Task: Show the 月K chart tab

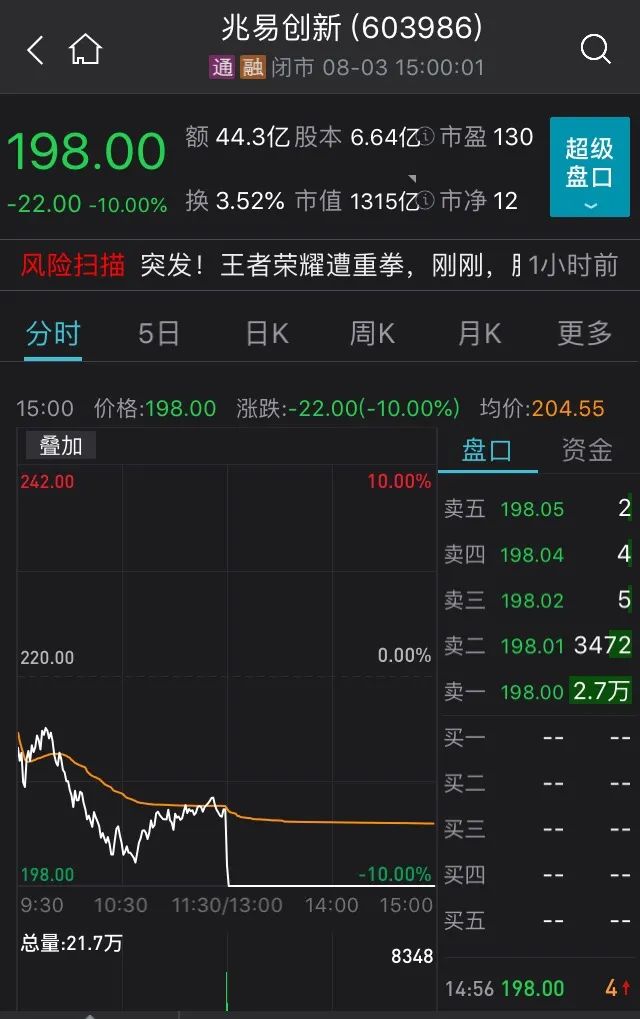Action: pyautogui.click(x=479, y=333)
